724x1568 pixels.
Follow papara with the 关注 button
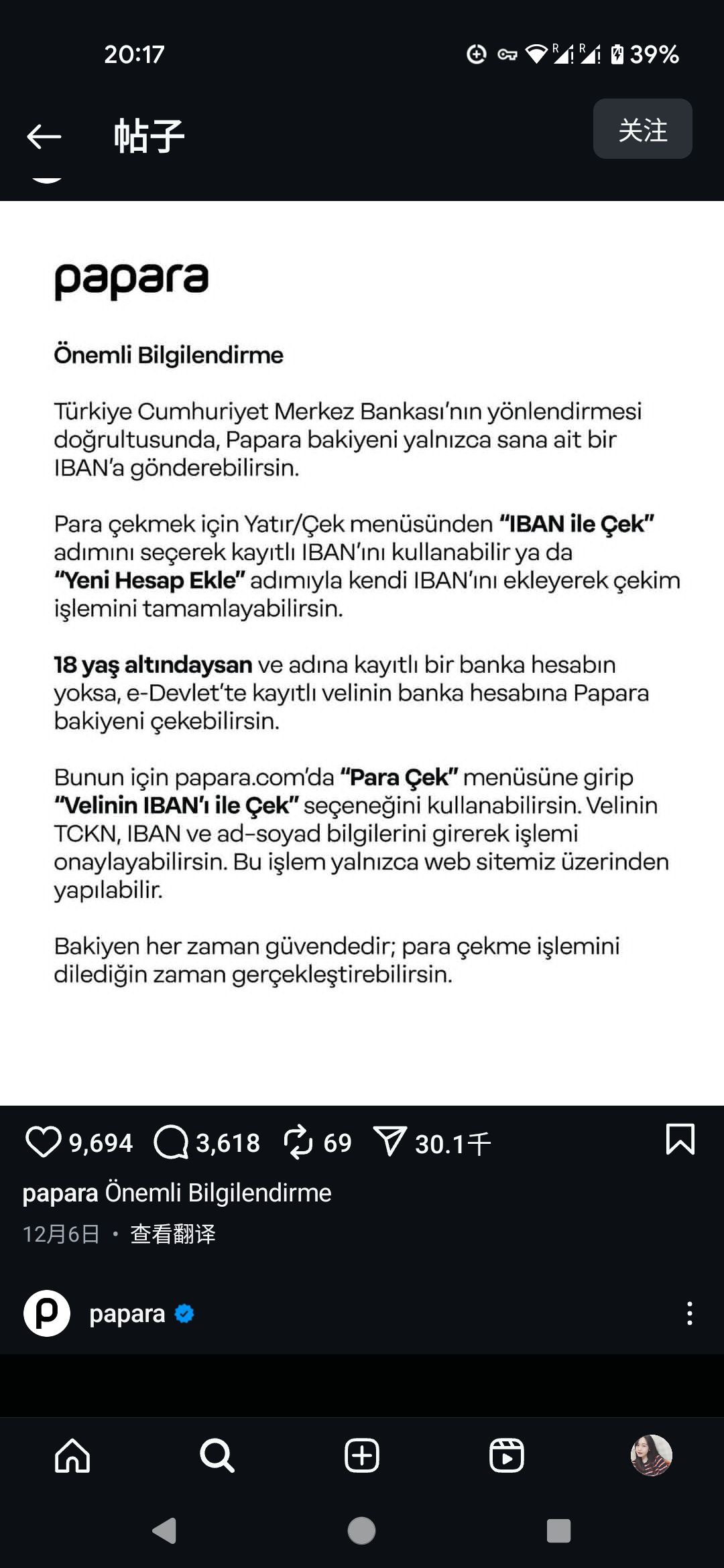point(642,129)
